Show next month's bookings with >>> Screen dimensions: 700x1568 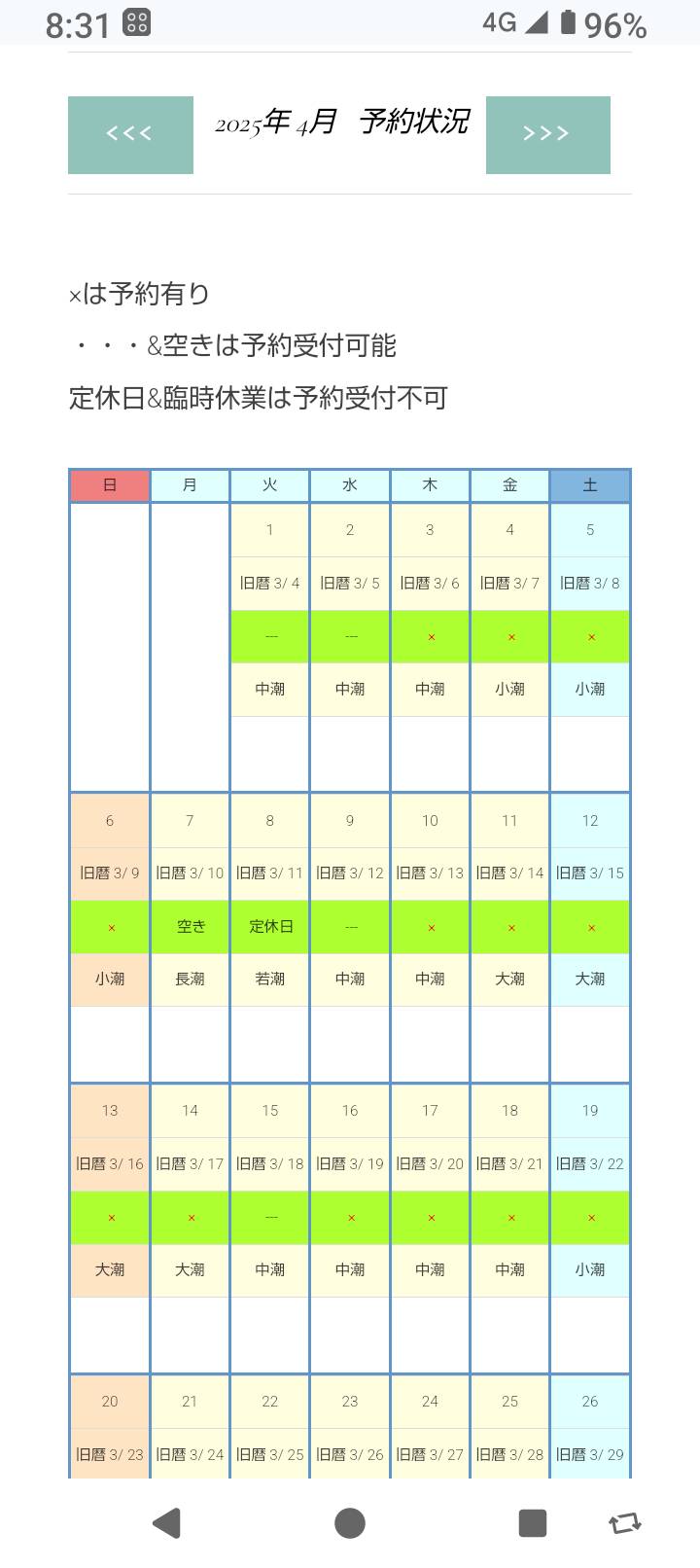tap(547, 135)
